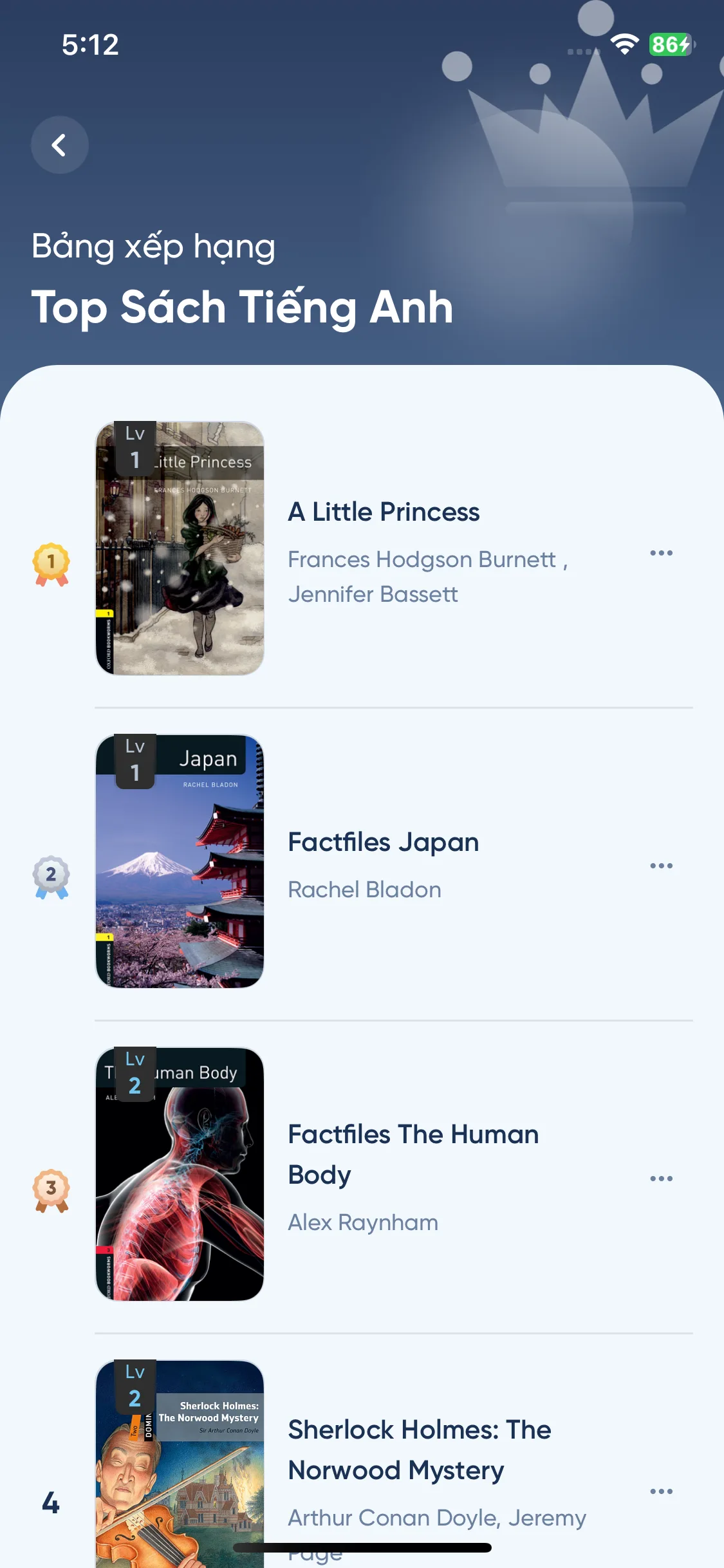The height and width of the screenshot is (1568, 724).
Task: Open the book Factfiles Japan
Action: click(x=383, y=842)
